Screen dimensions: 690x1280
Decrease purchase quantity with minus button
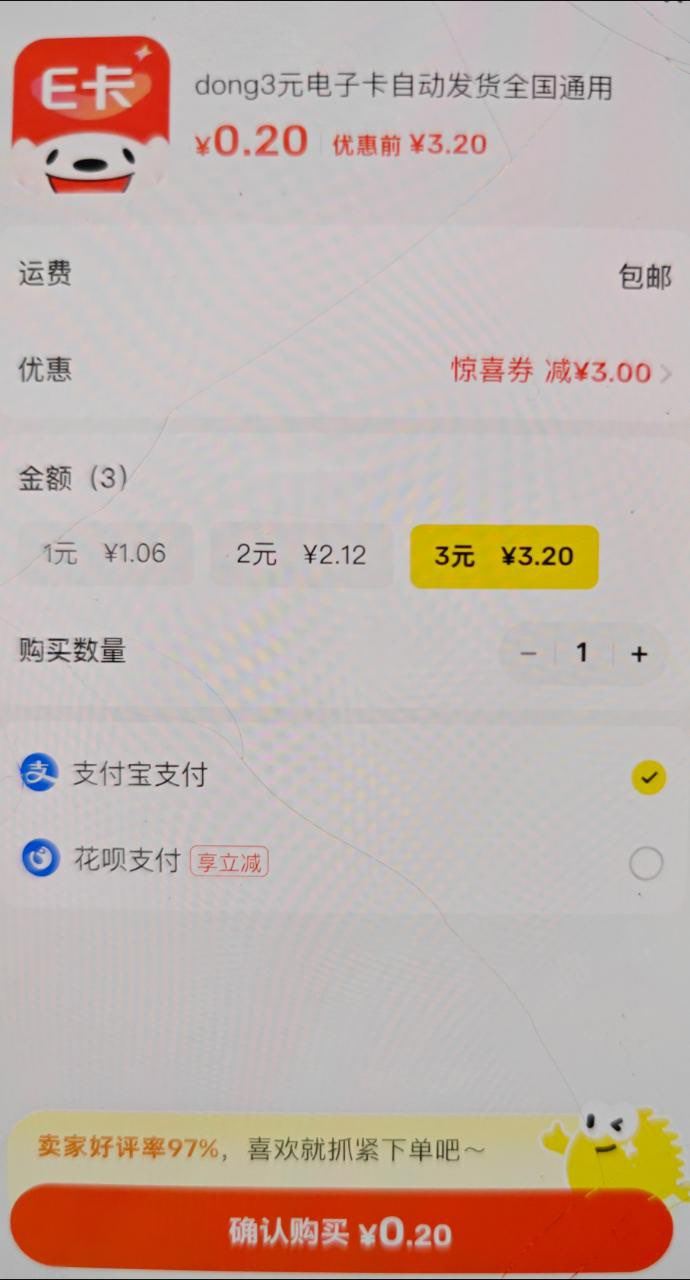[529, 654]
